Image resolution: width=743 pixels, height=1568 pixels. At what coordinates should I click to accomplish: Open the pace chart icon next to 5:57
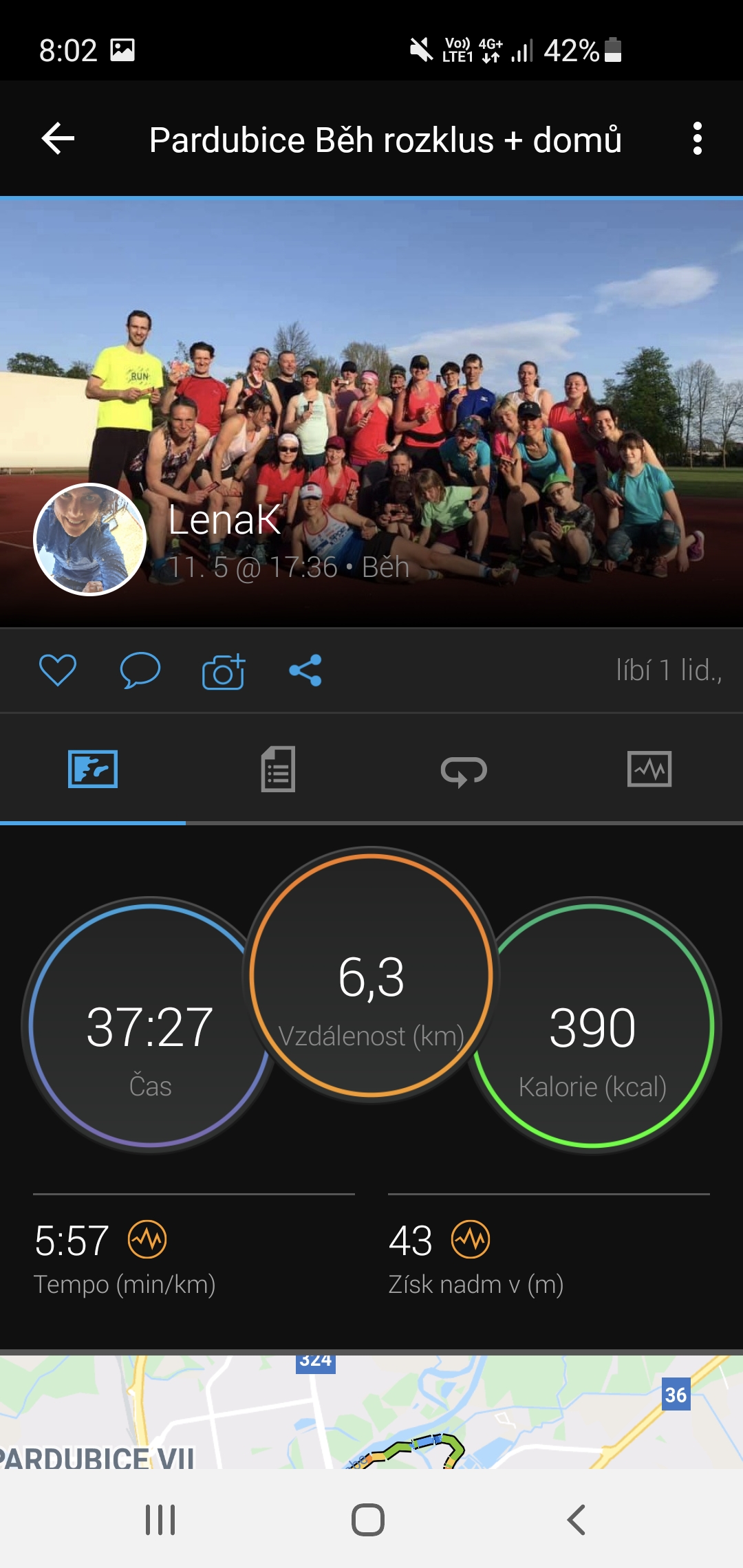click(x=147, y=1240)
